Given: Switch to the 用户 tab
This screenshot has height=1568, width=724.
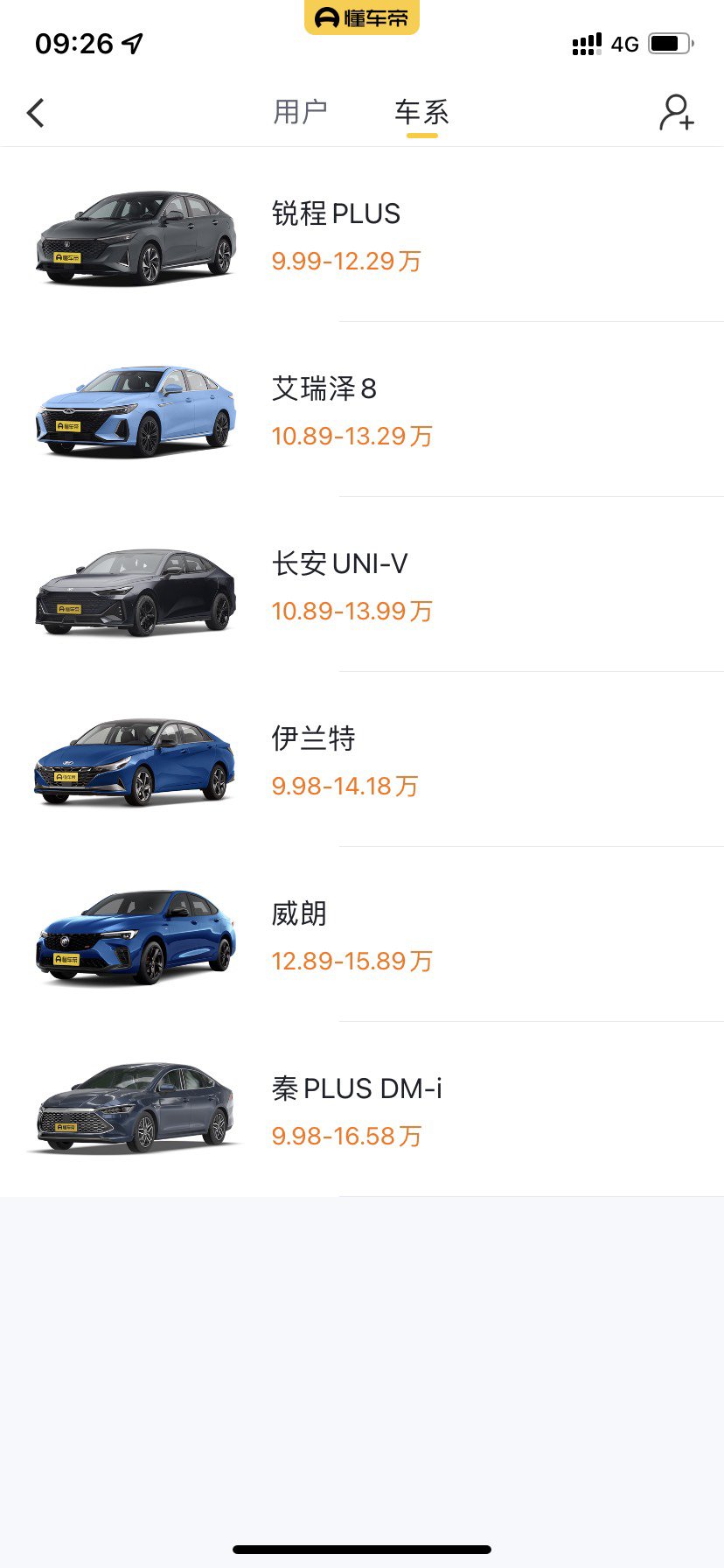Looking at the screenshot, I should click(300, 112).
